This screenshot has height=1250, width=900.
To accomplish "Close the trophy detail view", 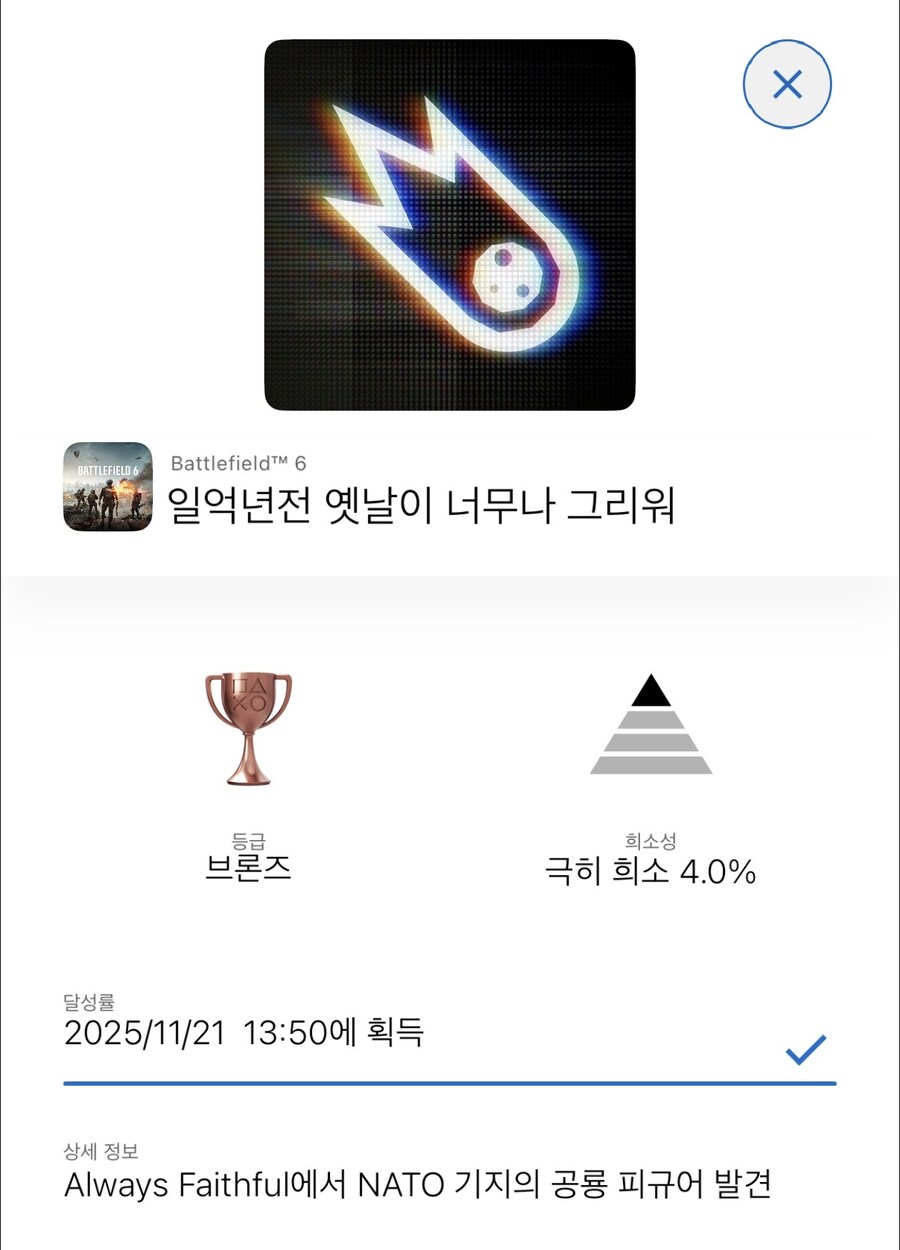I will click(788, 84).
